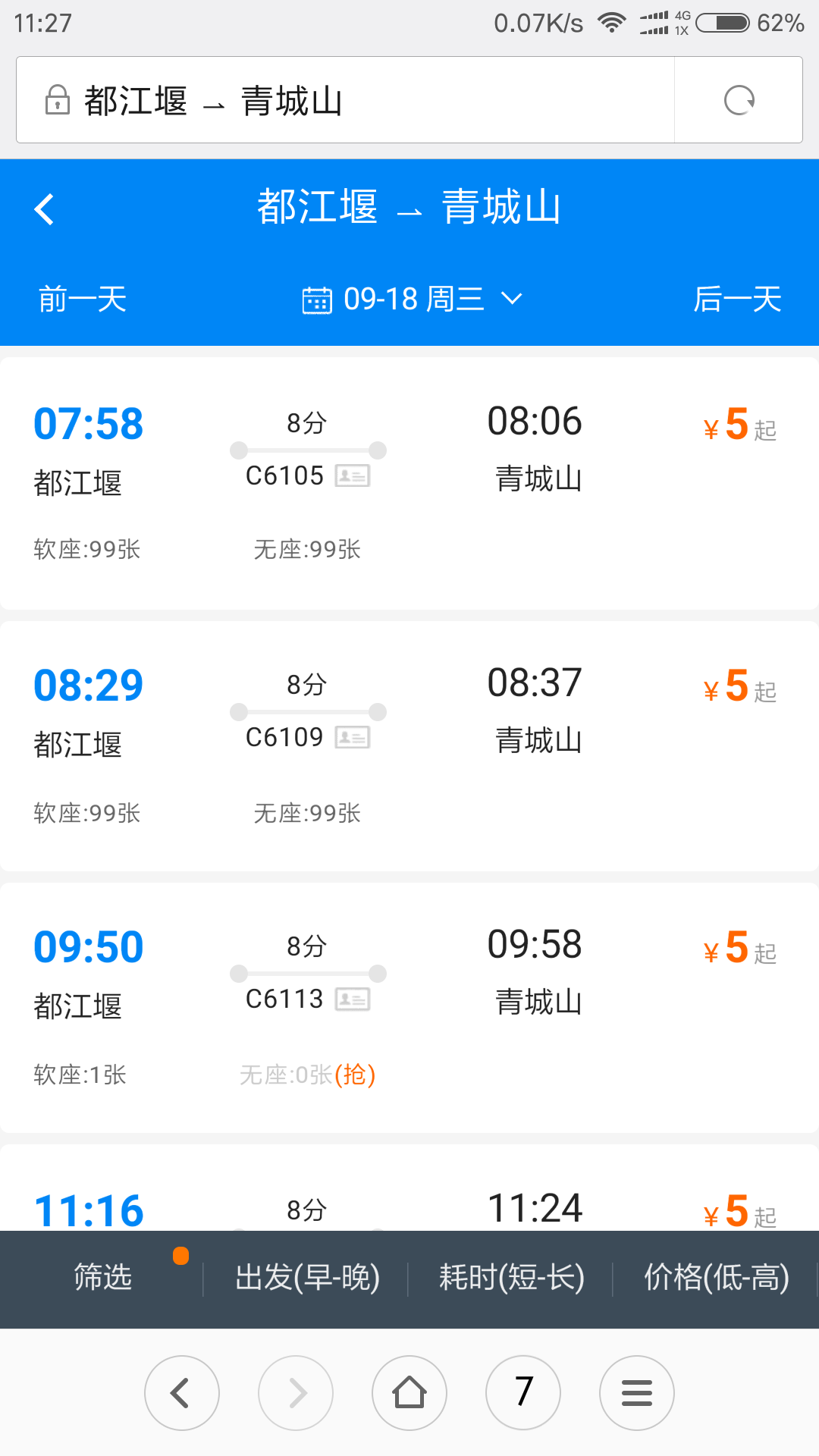Open train C6109 departing 08:29
The height and width of the screenshot is (1456, 819).
[409, 746]
